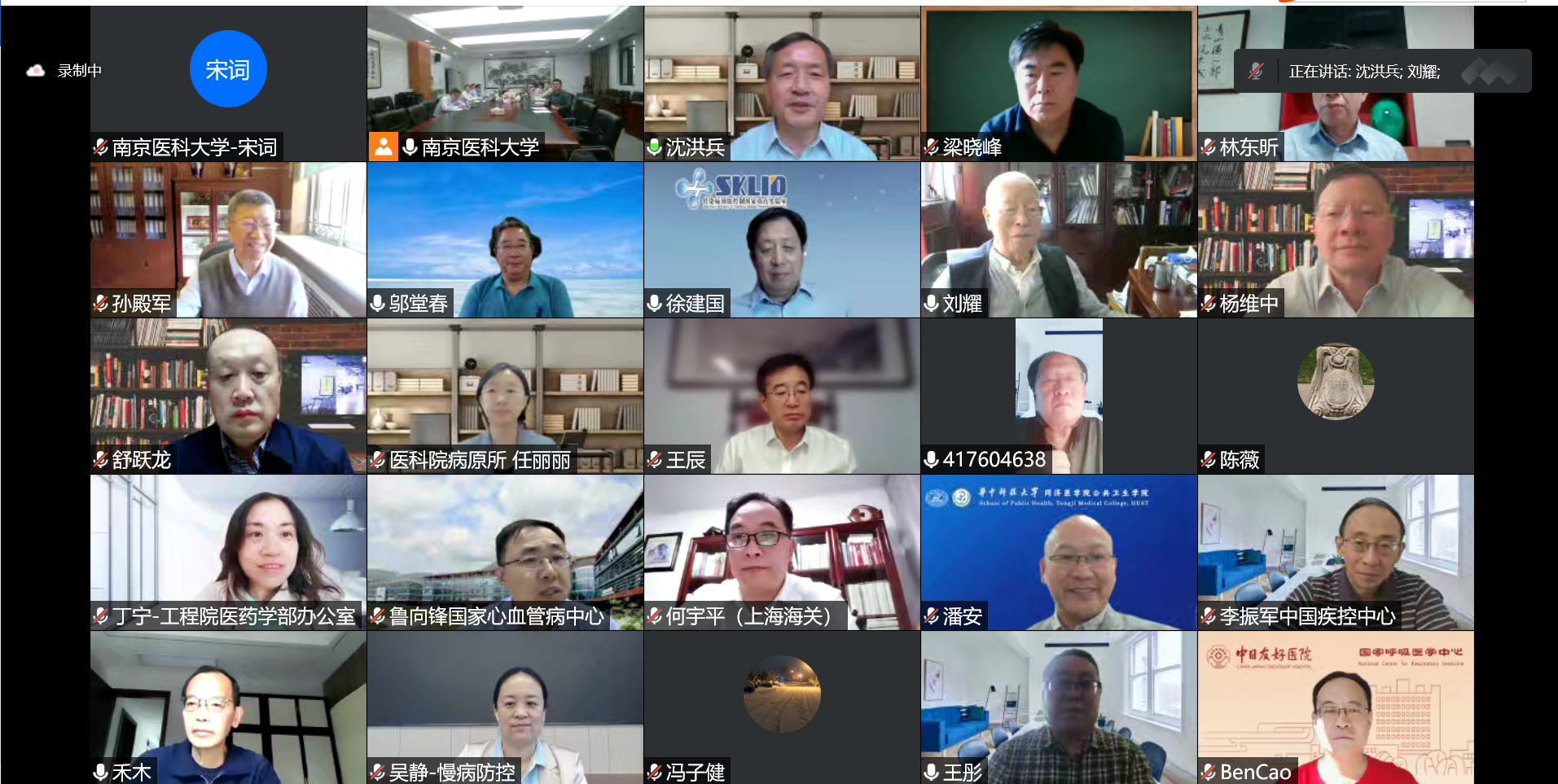
Task: Select the 孙殿军 video tile
Action: [228, 239]
